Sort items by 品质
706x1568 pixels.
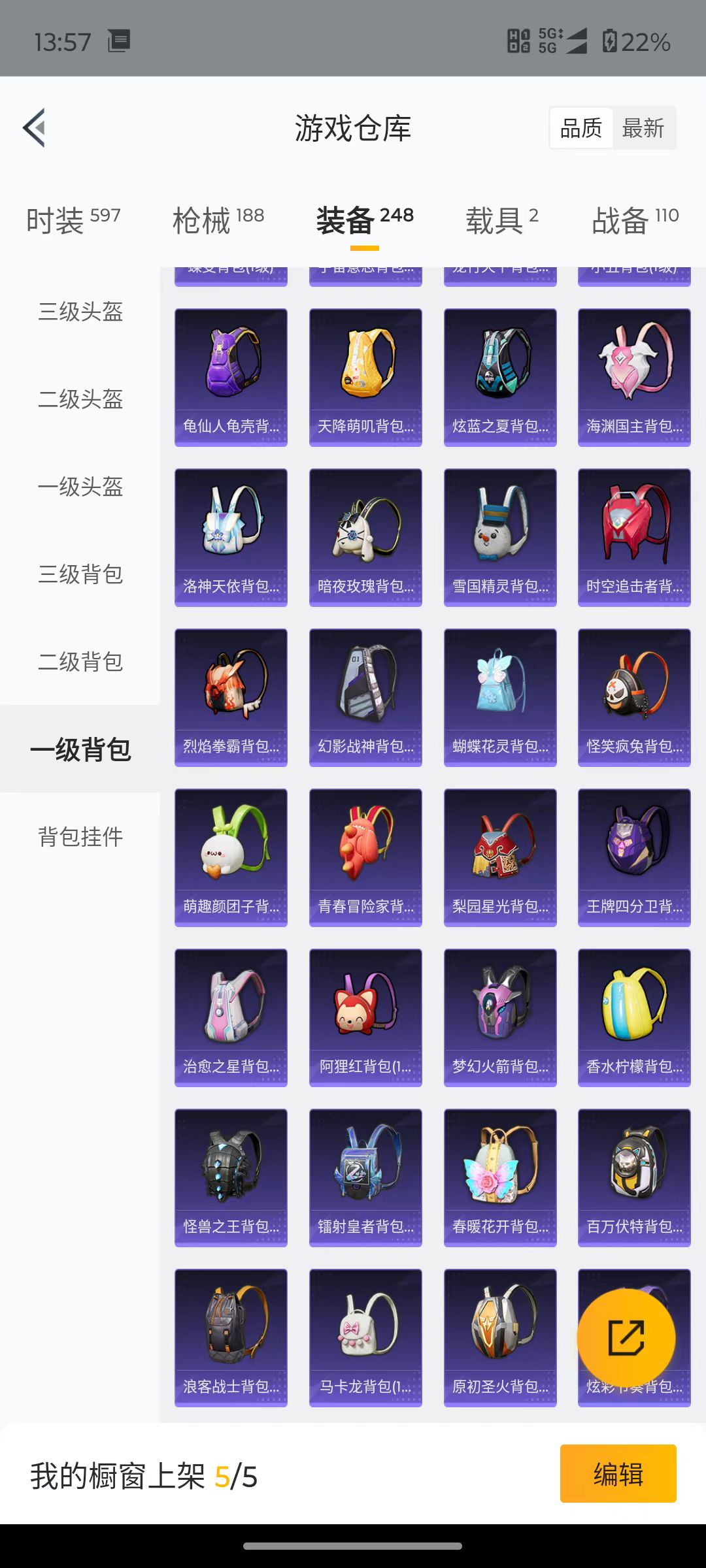tap(581, 128)
